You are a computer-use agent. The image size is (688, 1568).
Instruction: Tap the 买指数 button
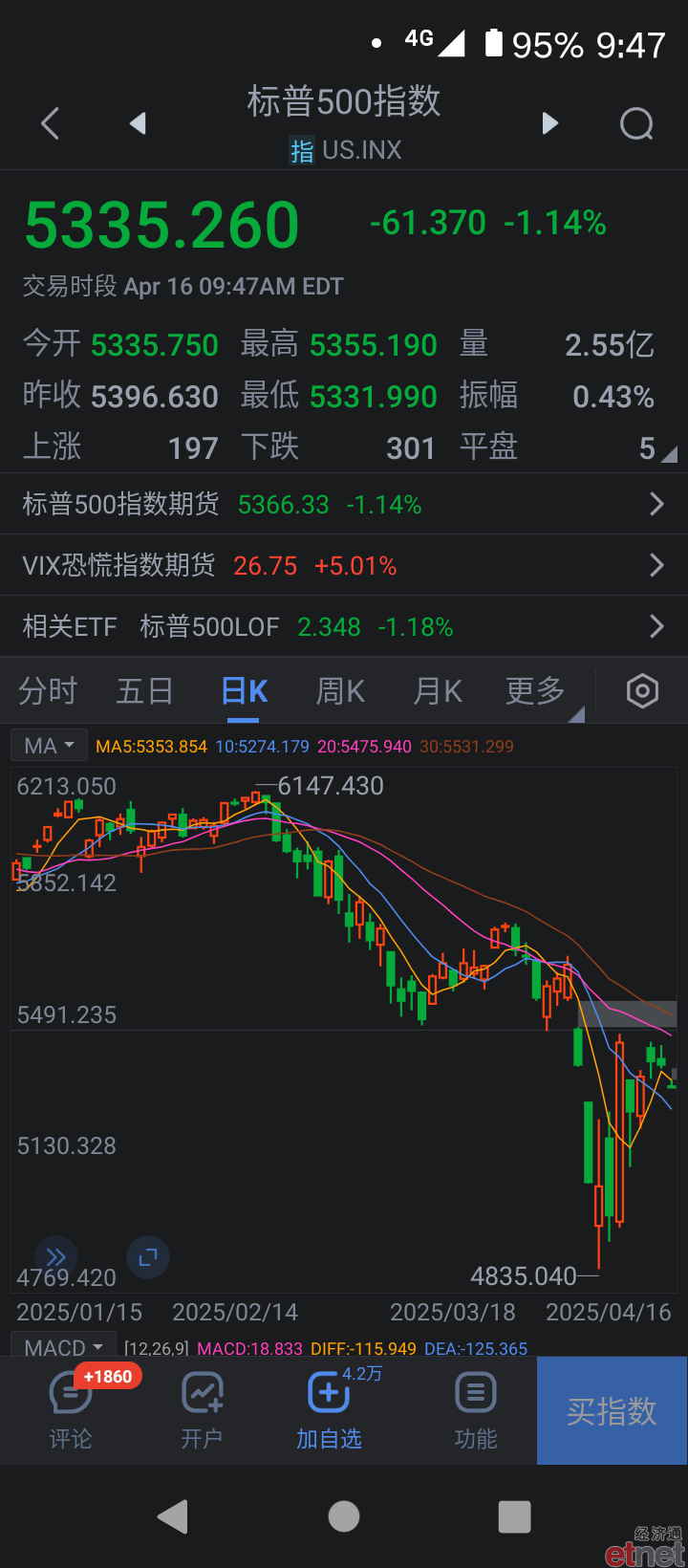pos(612,1411)
